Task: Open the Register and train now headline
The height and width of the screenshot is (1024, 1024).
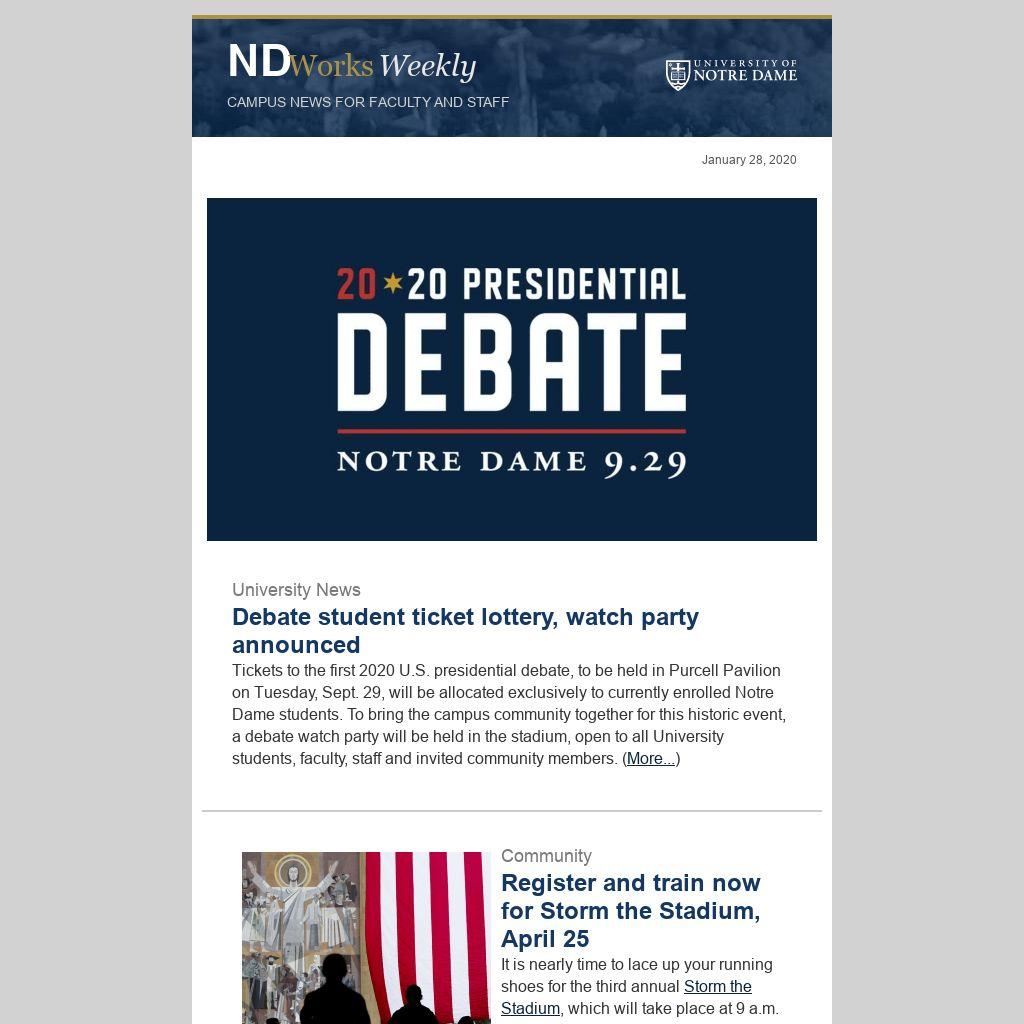Action: coord(630,910)
